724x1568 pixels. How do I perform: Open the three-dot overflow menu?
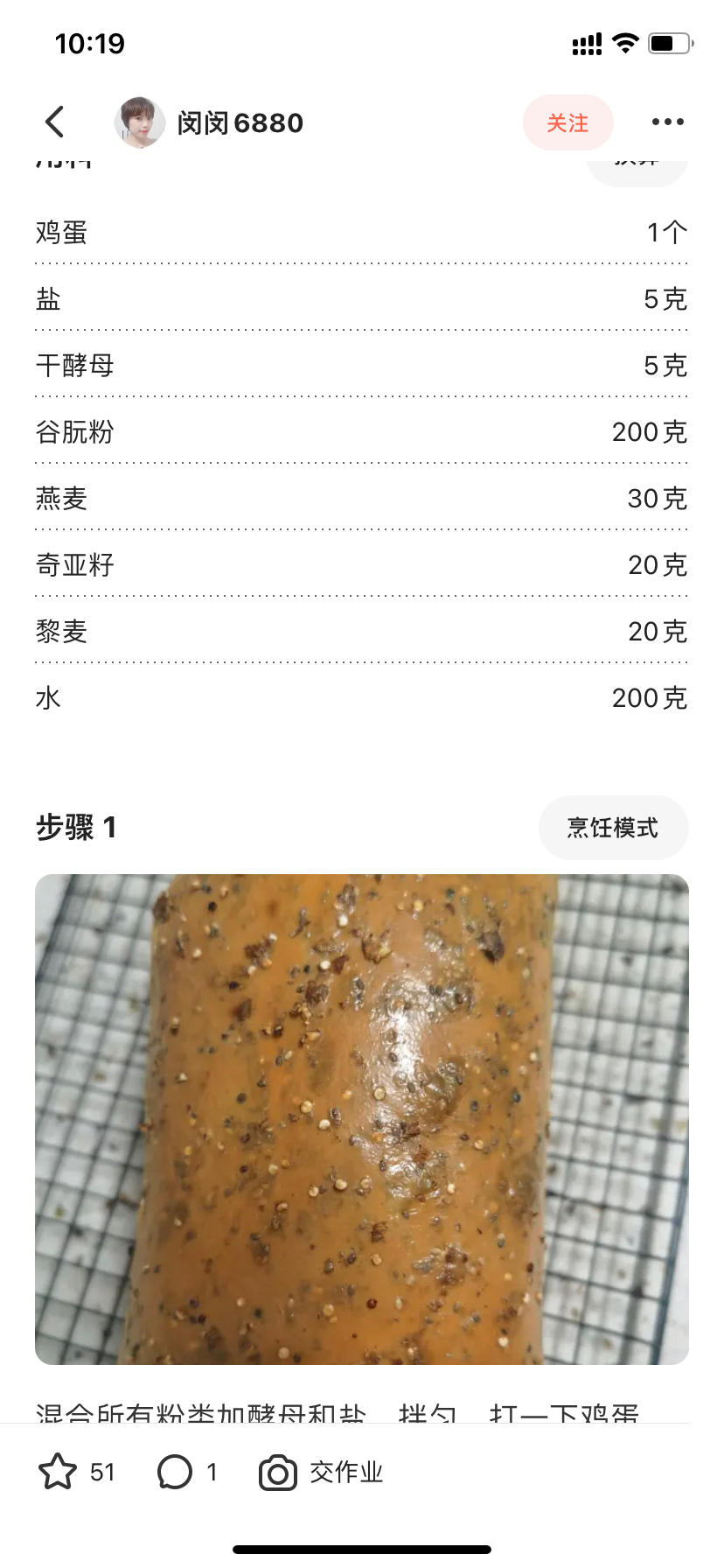pos(667,122)
